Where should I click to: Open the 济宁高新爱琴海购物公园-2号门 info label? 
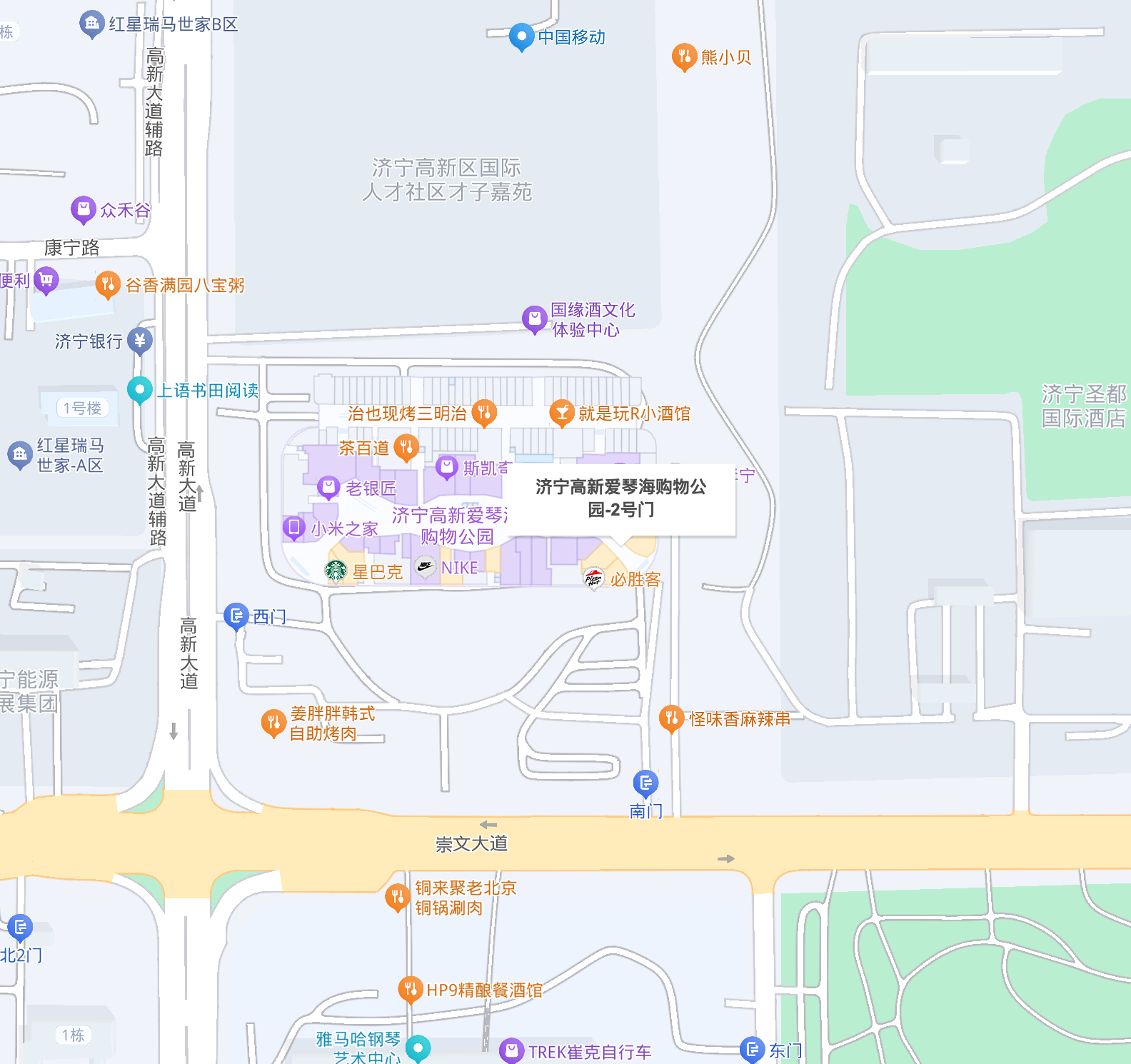click(x=621, y=498)
